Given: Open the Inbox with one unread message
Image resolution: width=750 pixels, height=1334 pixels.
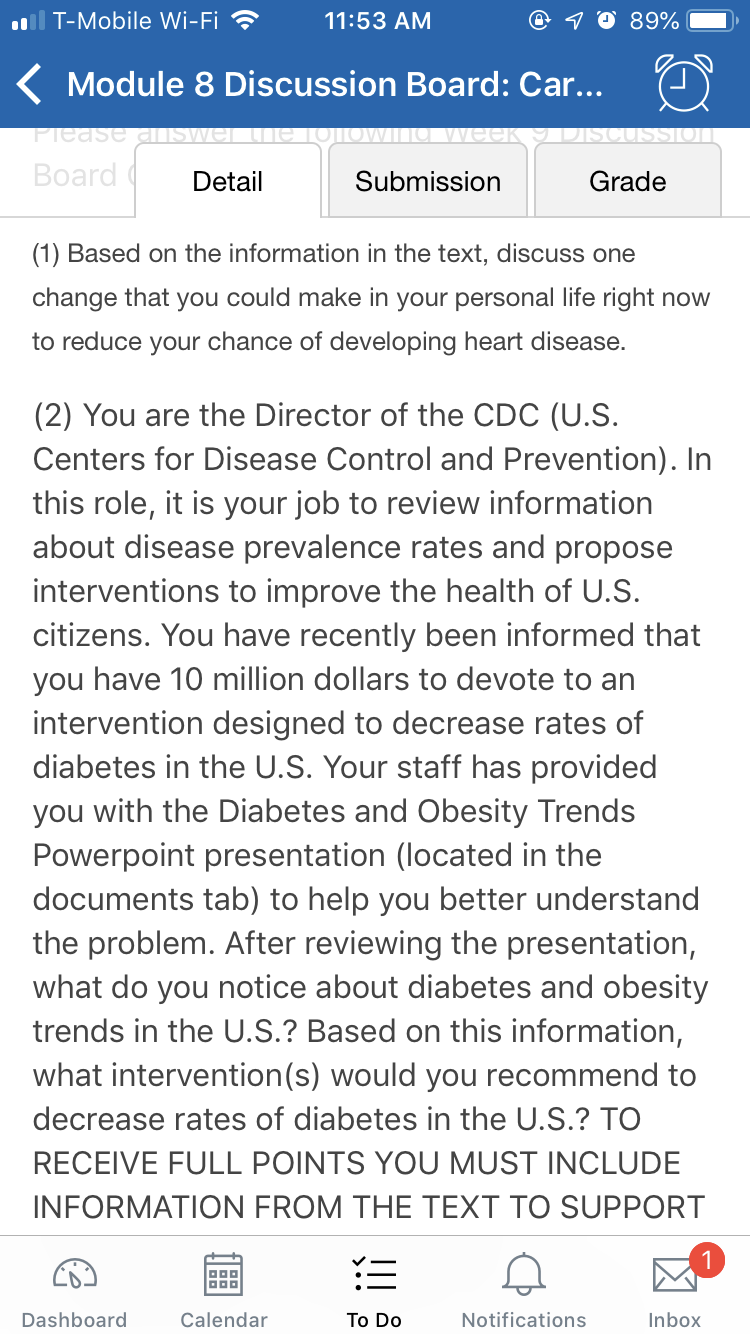Looking at the screenshot, I should [675, 1290].
